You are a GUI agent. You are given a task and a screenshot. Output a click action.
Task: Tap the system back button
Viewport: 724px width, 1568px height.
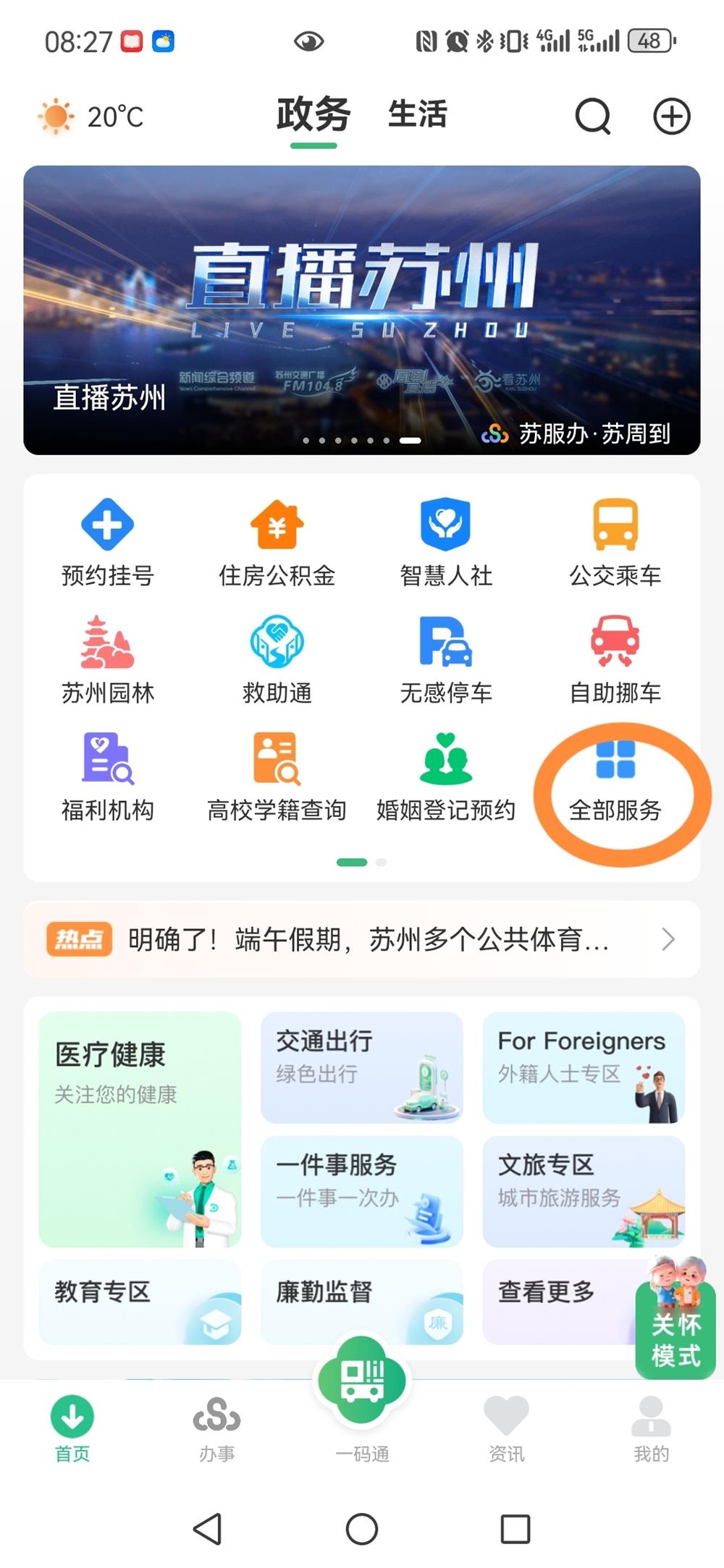(208, 1529)
